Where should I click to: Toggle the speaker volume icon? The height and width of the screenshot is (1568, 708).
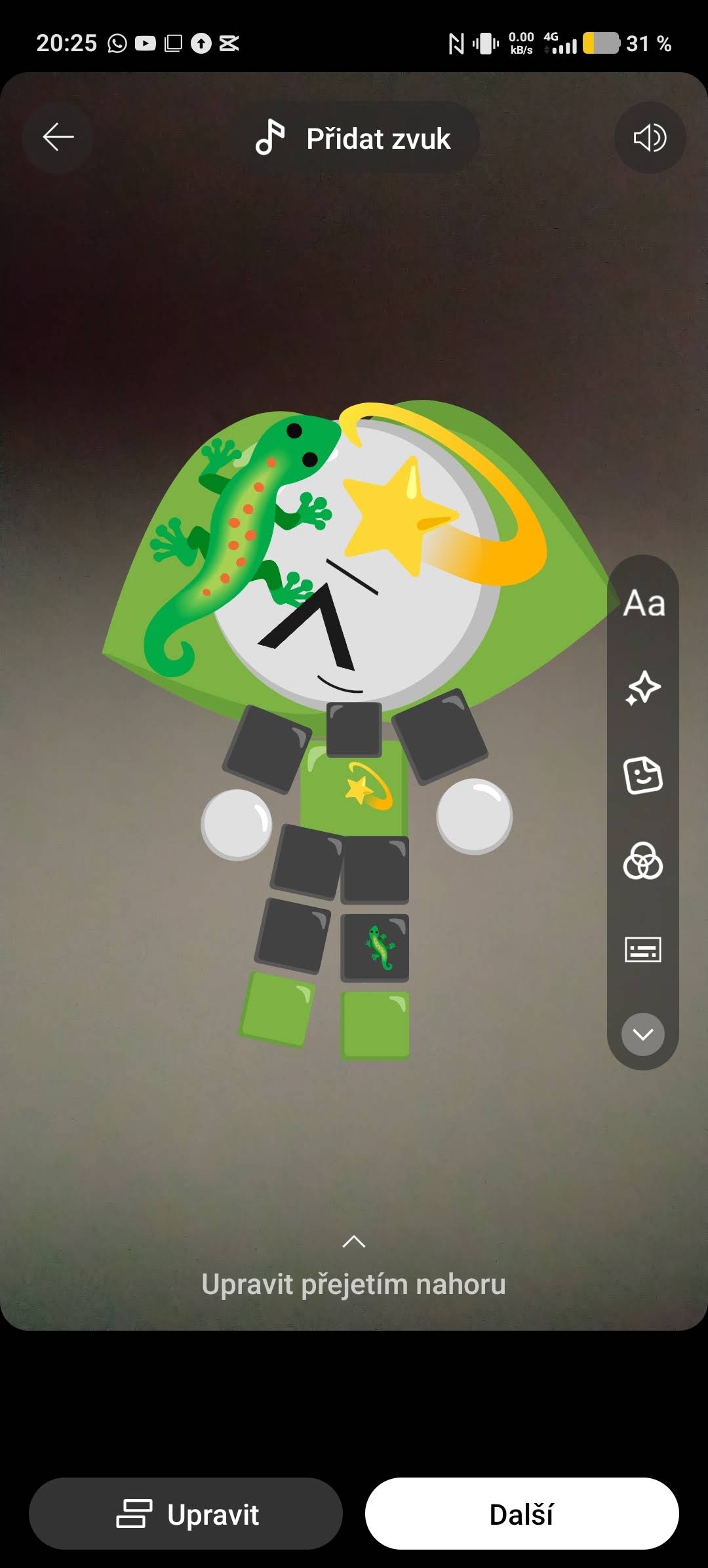(650, 138)
